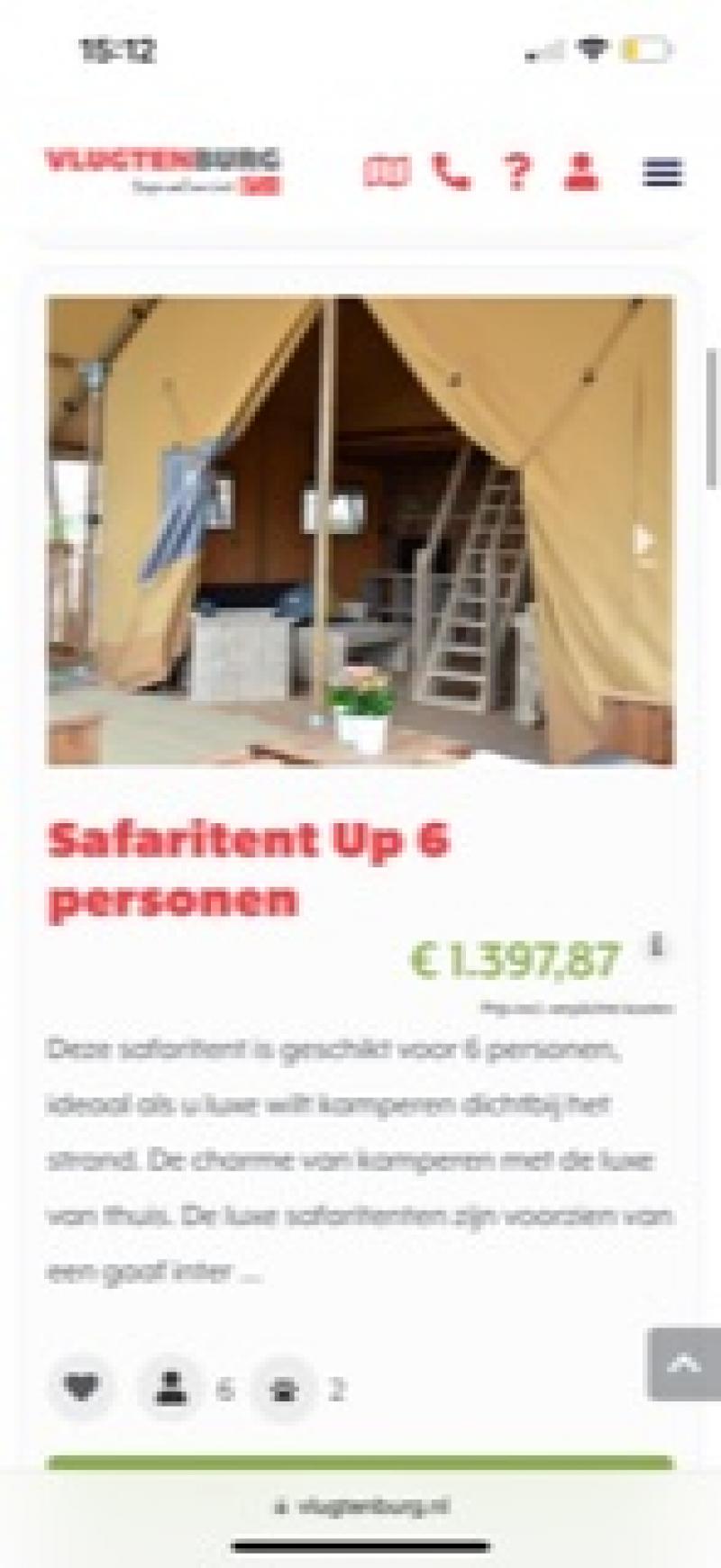Open the hamburger menu

(x=662, y=172)
